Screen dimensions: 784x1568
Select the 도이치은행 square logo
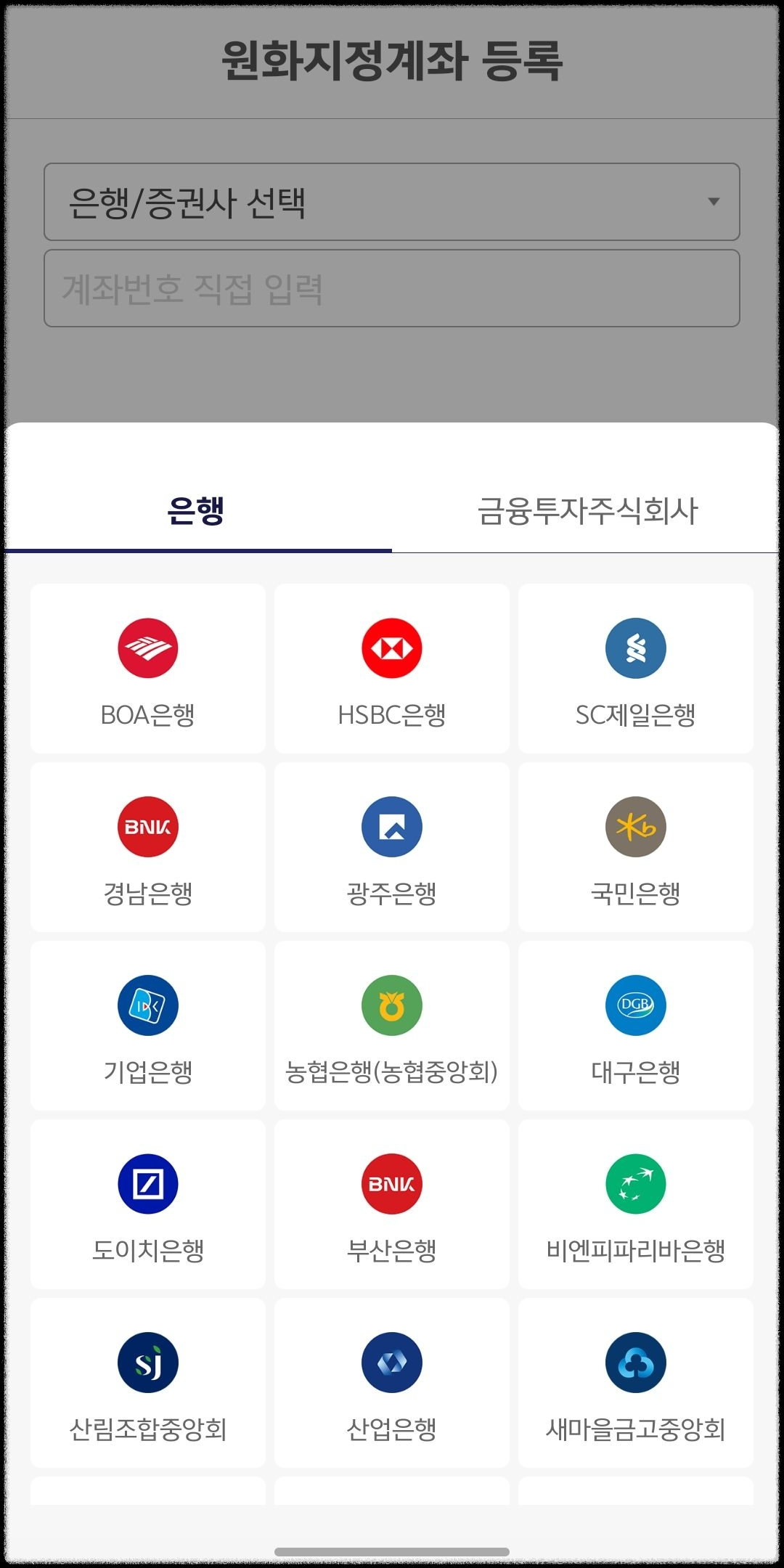tap(147, 1183)
